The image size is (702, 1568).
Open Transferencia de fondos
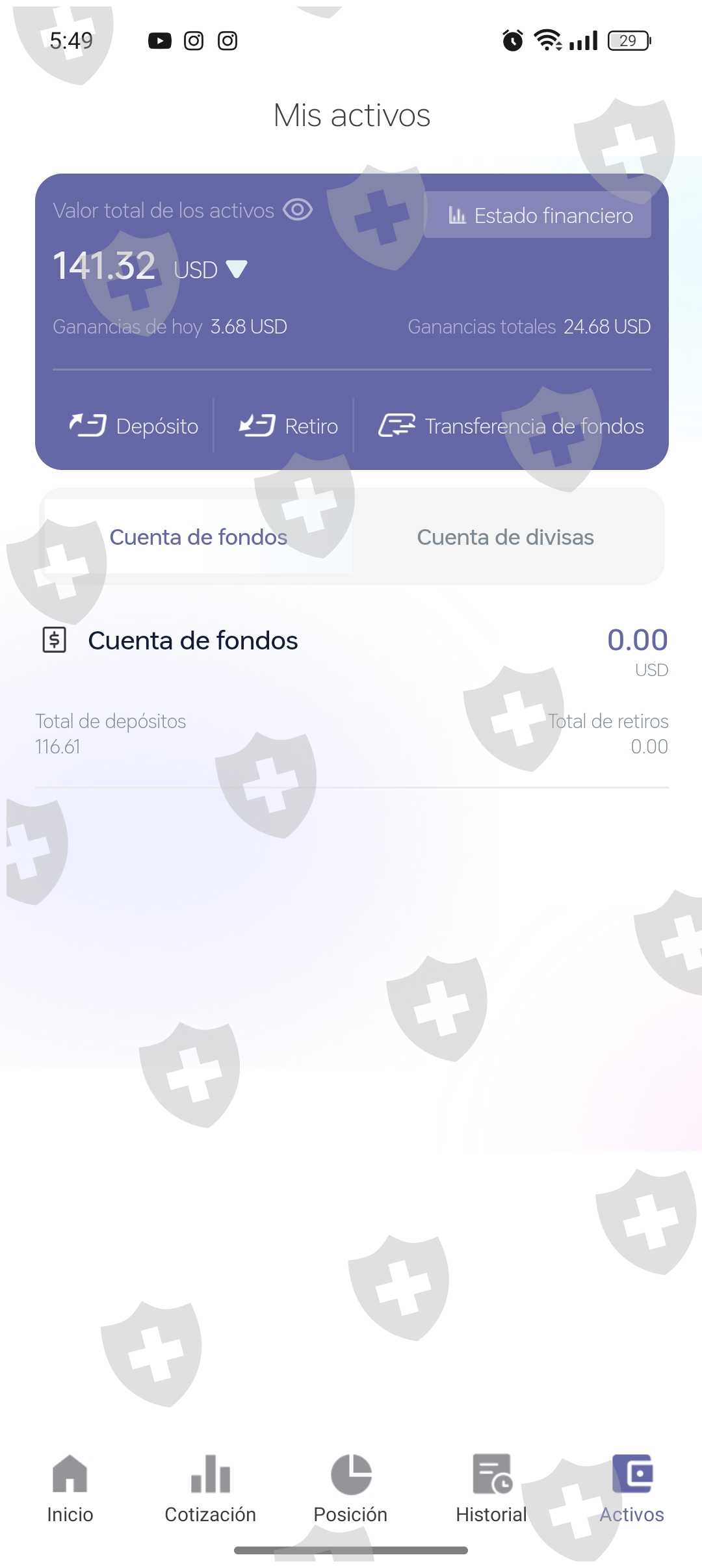tap(511, 426)
